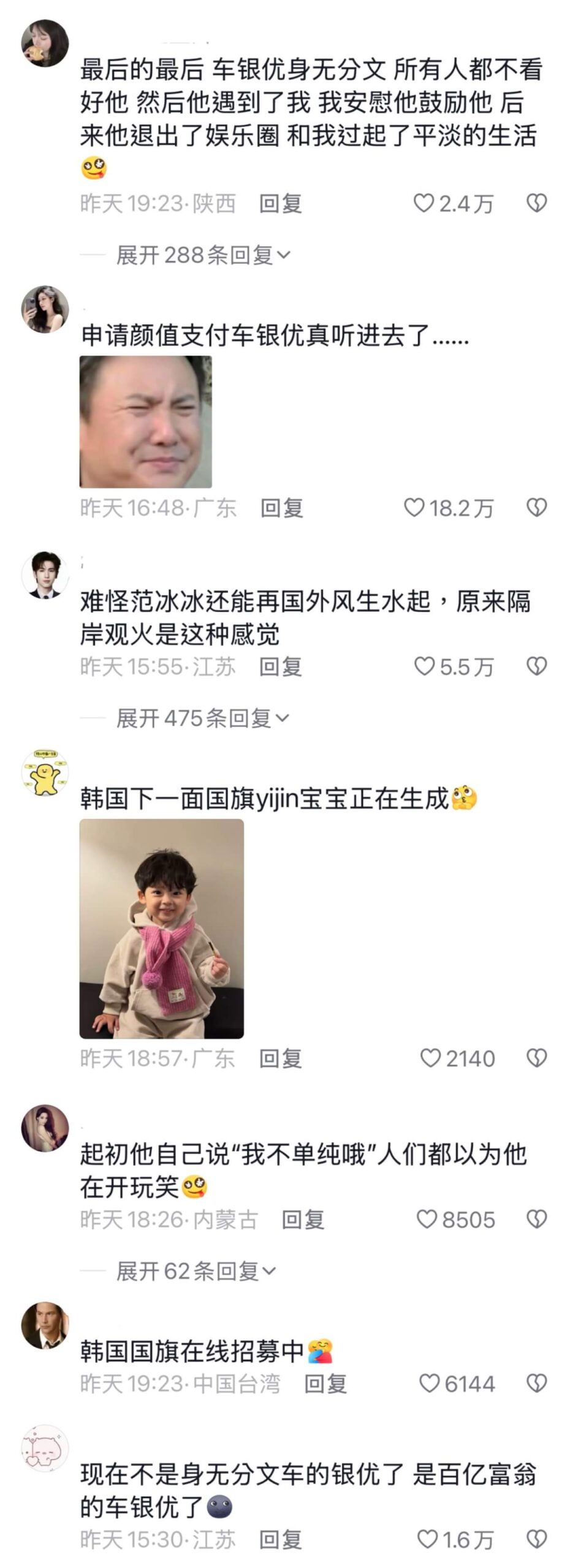
Task: Like the 范冰冰 comment with 5.5万 likes
Action: (424, 666)
